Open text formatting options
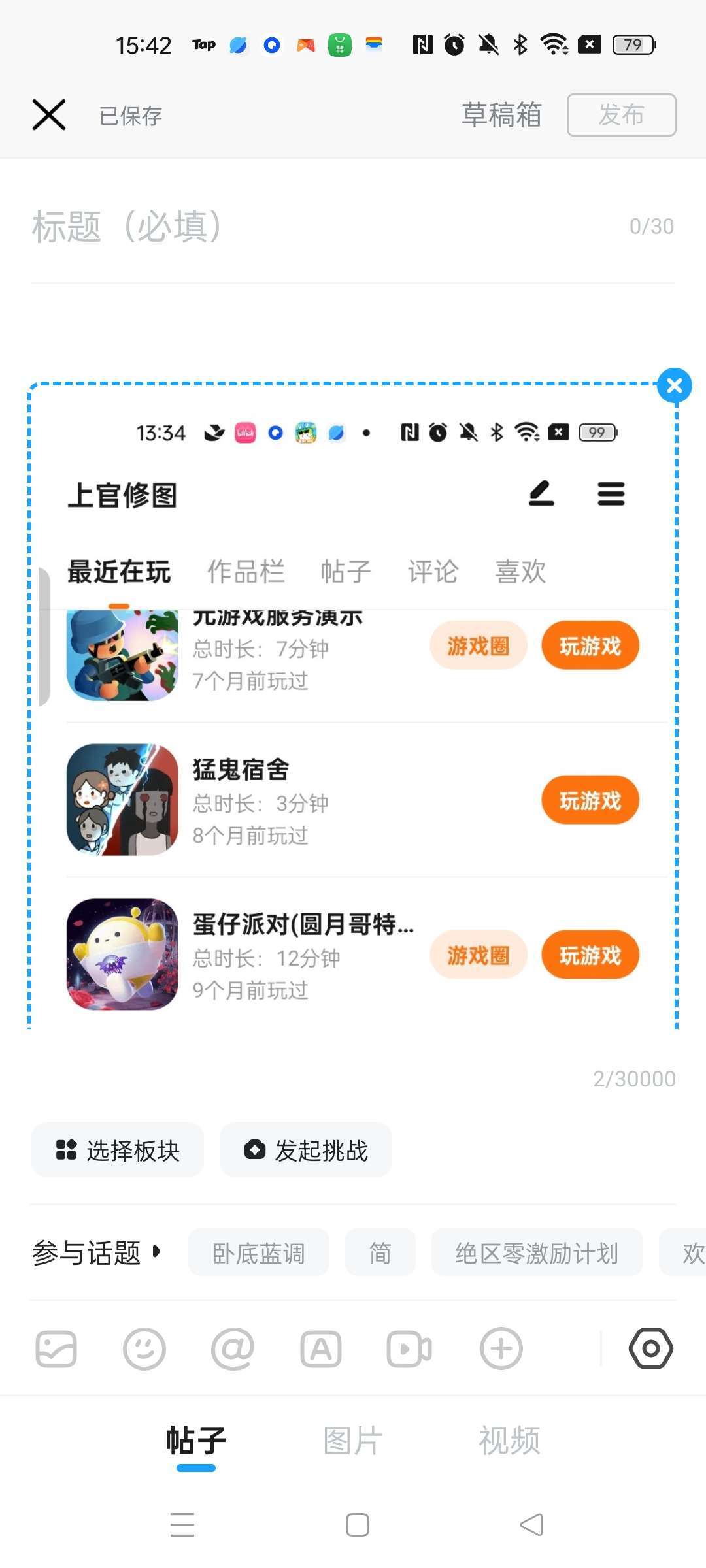 321,1348
